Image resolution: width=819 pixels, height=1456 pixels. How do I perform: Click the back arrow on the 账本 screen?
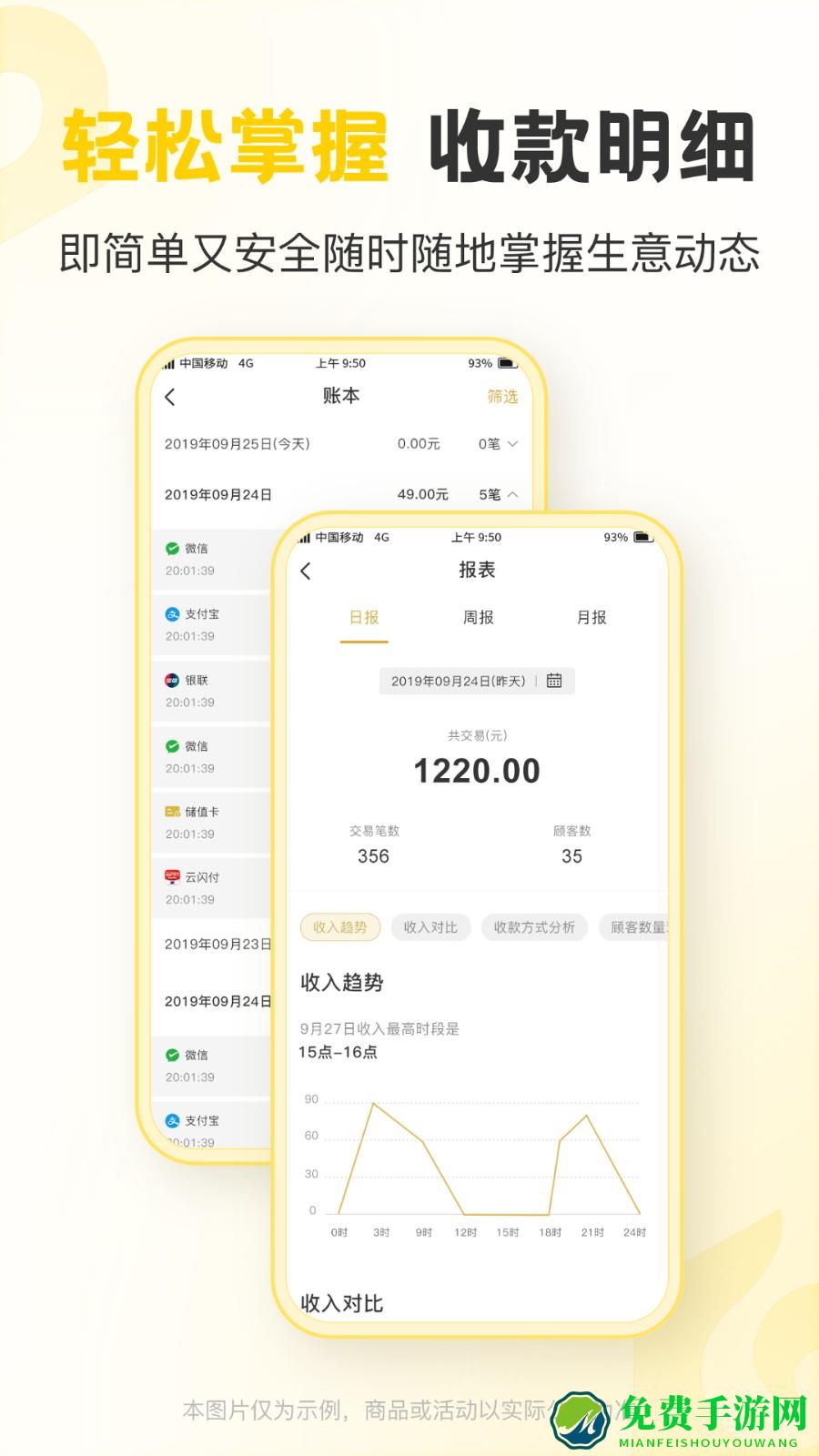point(168,398)
